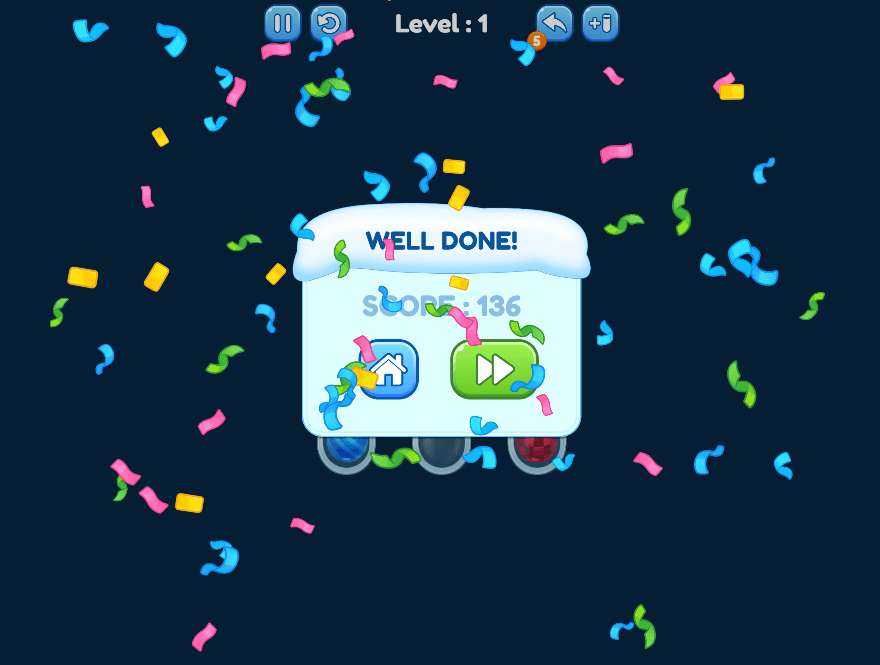Return to the home menu

coord(389,369)
